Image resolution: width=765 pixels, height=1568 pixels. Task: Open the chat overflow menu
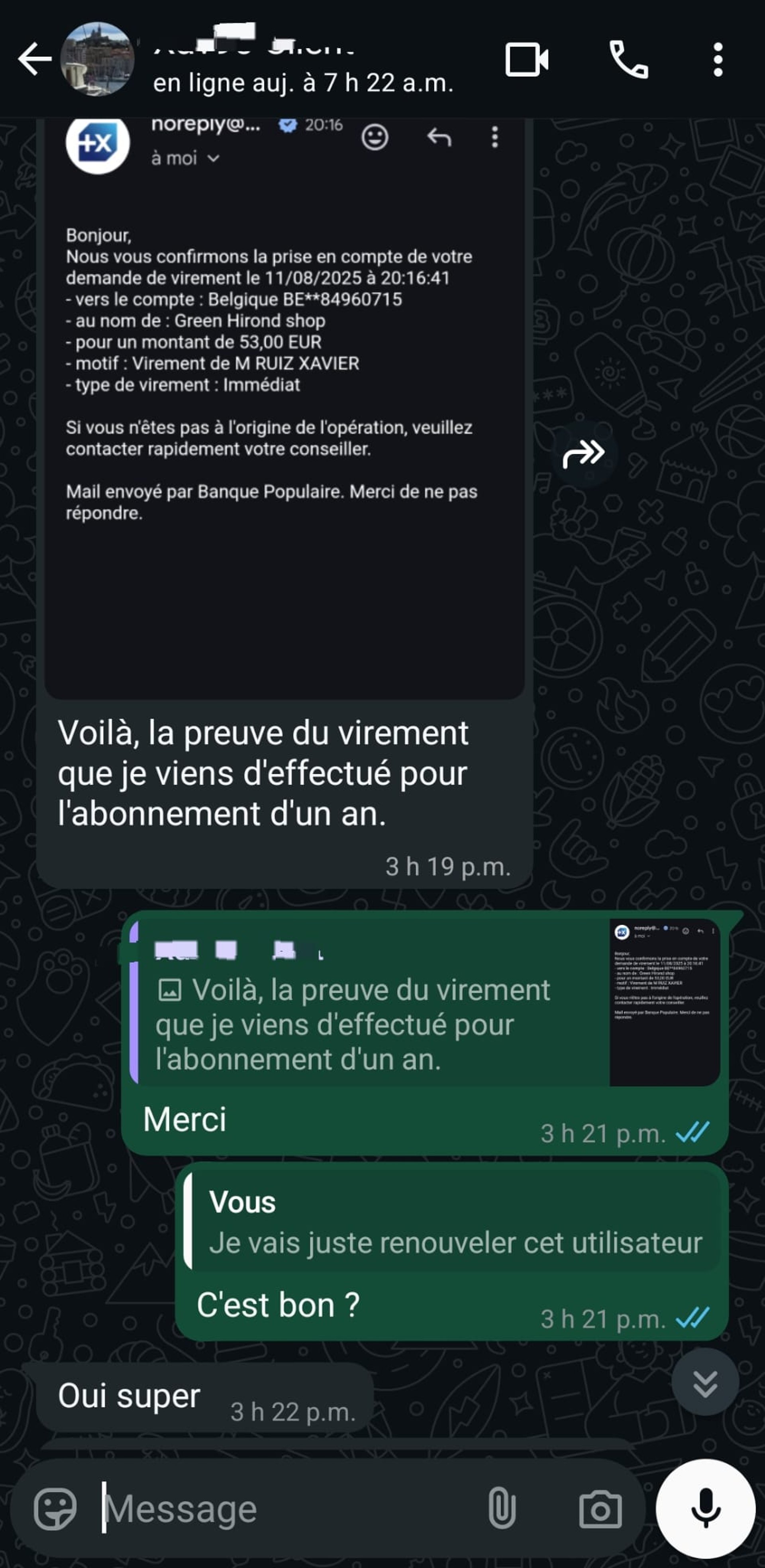(718, 60)
